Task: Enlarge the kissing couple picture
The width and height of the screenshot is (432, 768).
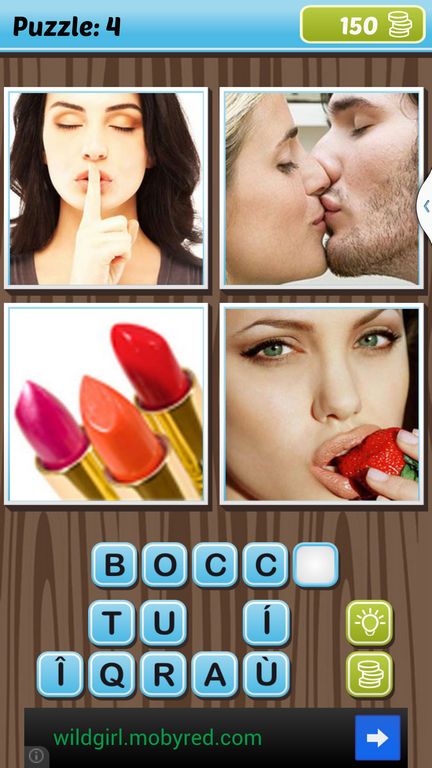Action: [322, 189]
